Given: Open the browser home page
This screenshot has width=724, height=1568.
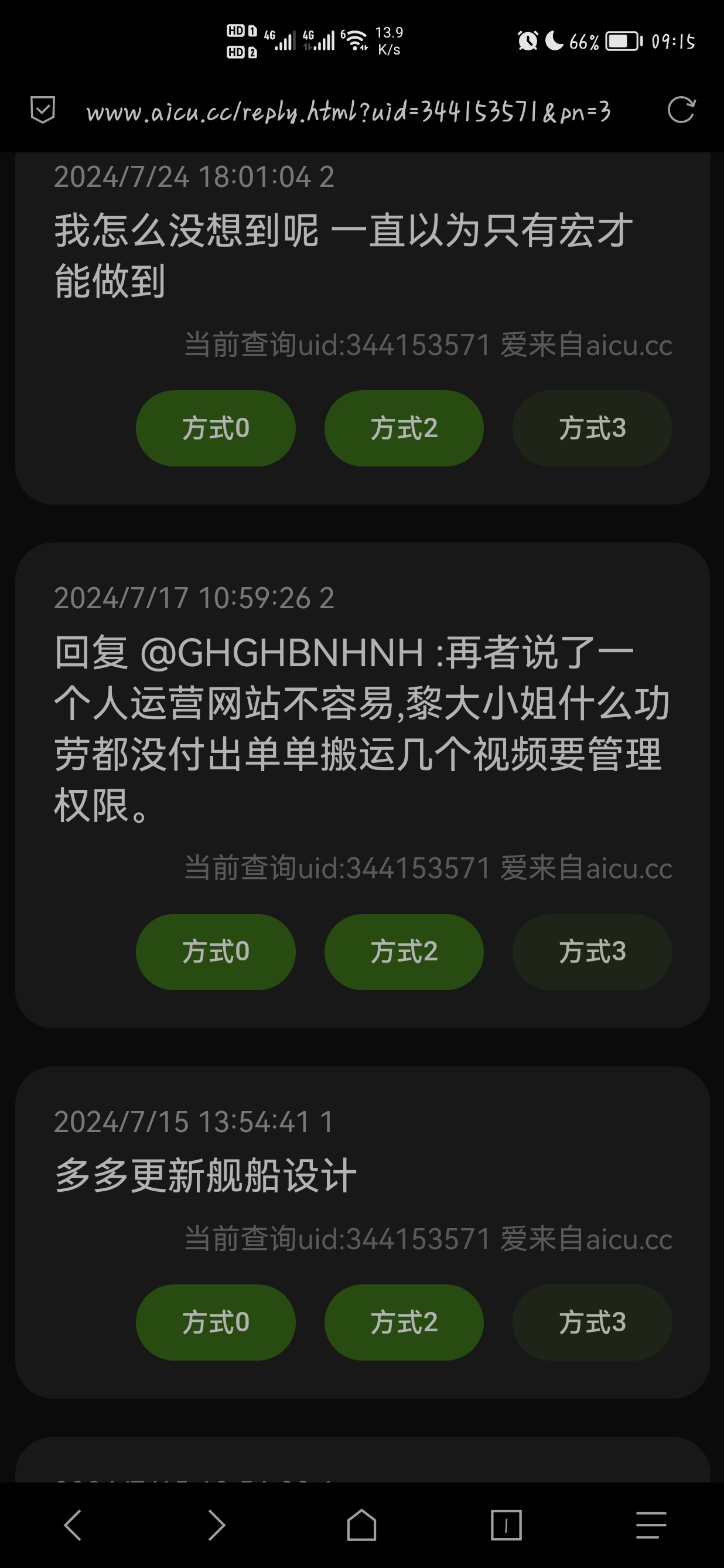Looking at the screenshot, I should tap(361, 1525).
